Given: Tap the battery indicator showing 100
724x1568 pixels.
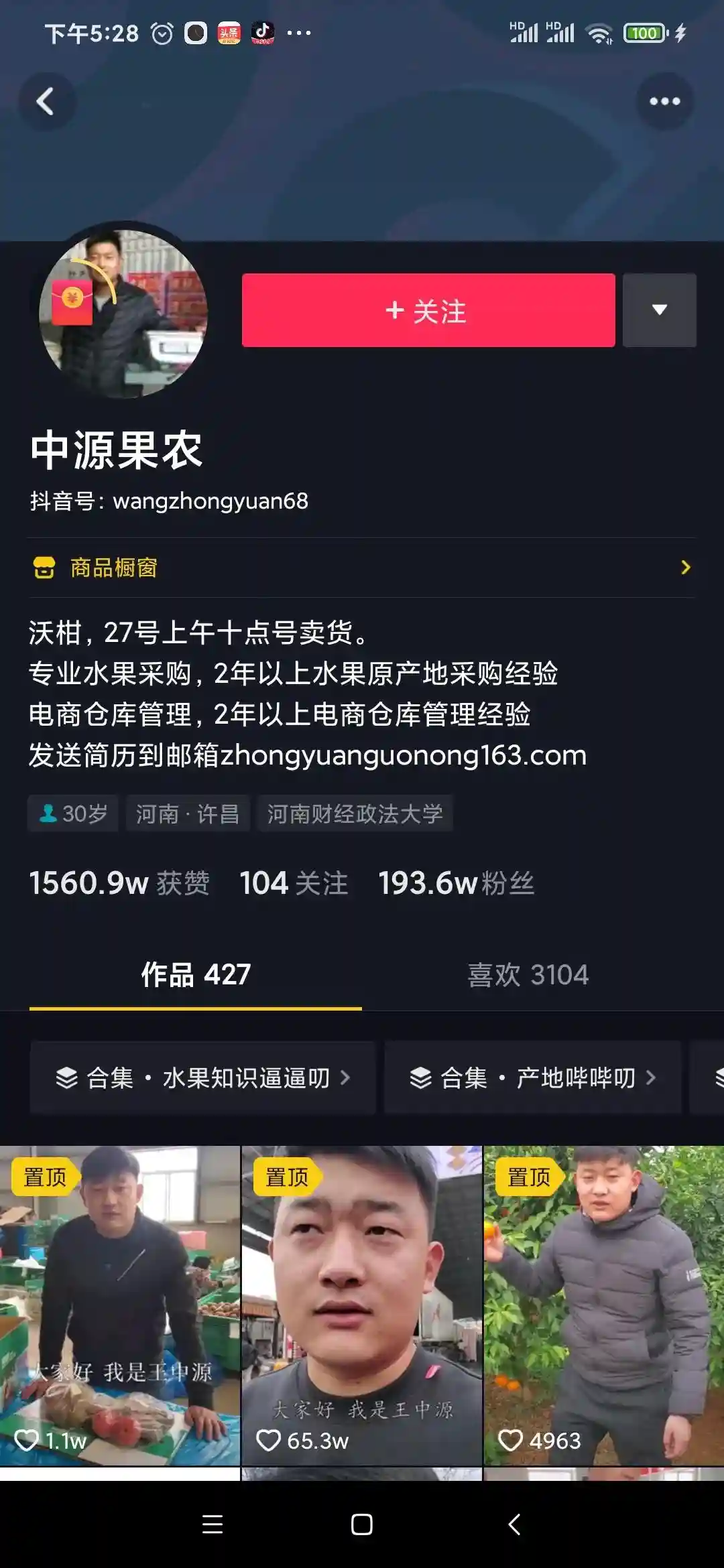Looking at the screenshot, I should 644,32.
